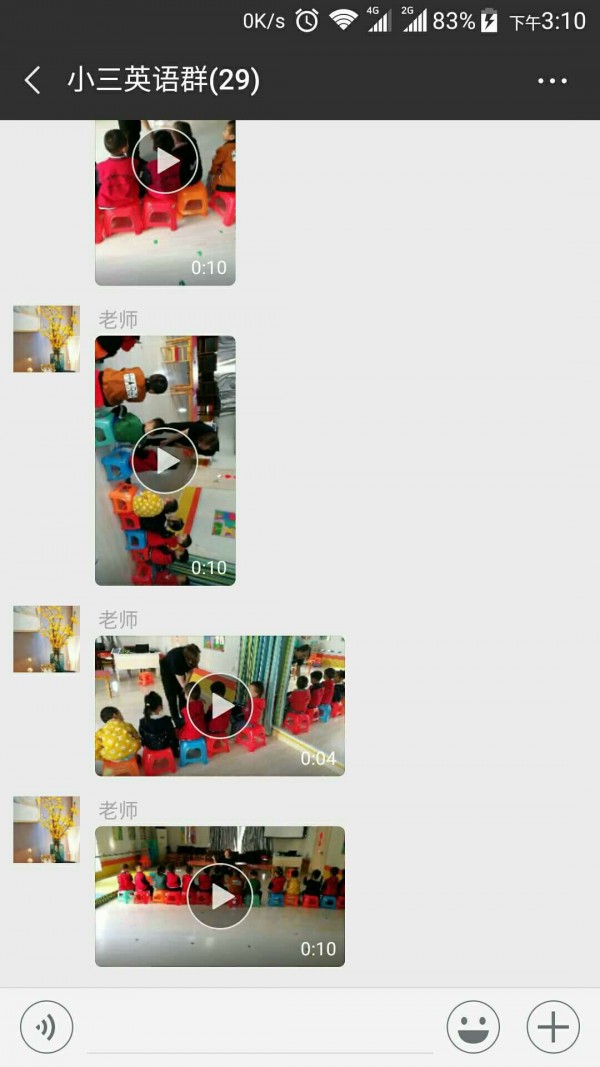Open the plus attachment menu
The image size is (600, 1067).
pos(553,1027)
